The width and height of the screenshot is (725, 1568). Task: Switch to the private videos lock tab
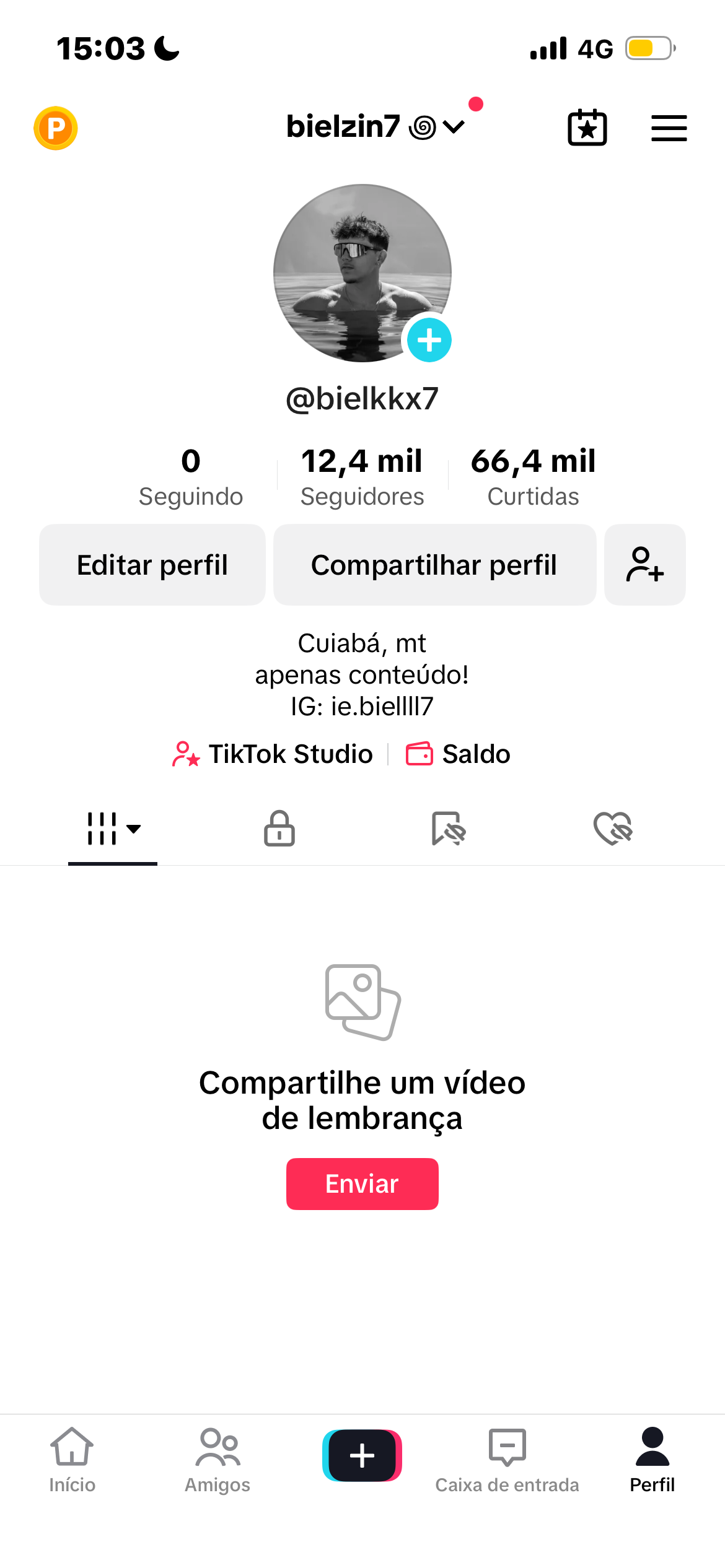pyautogui.click(x=279, y=829)
